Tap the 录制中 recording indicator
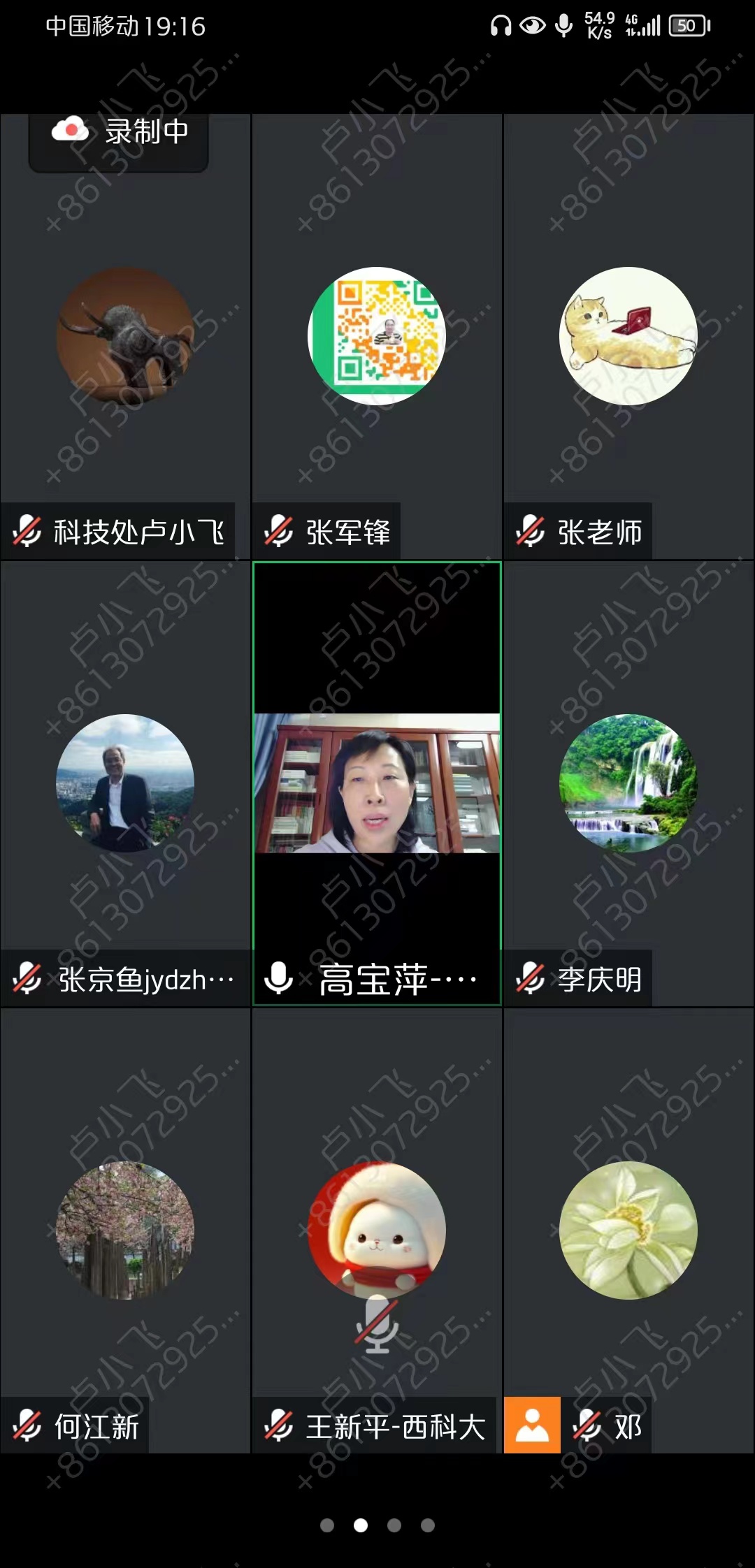Screen dimensions: 755x1568 119,133
